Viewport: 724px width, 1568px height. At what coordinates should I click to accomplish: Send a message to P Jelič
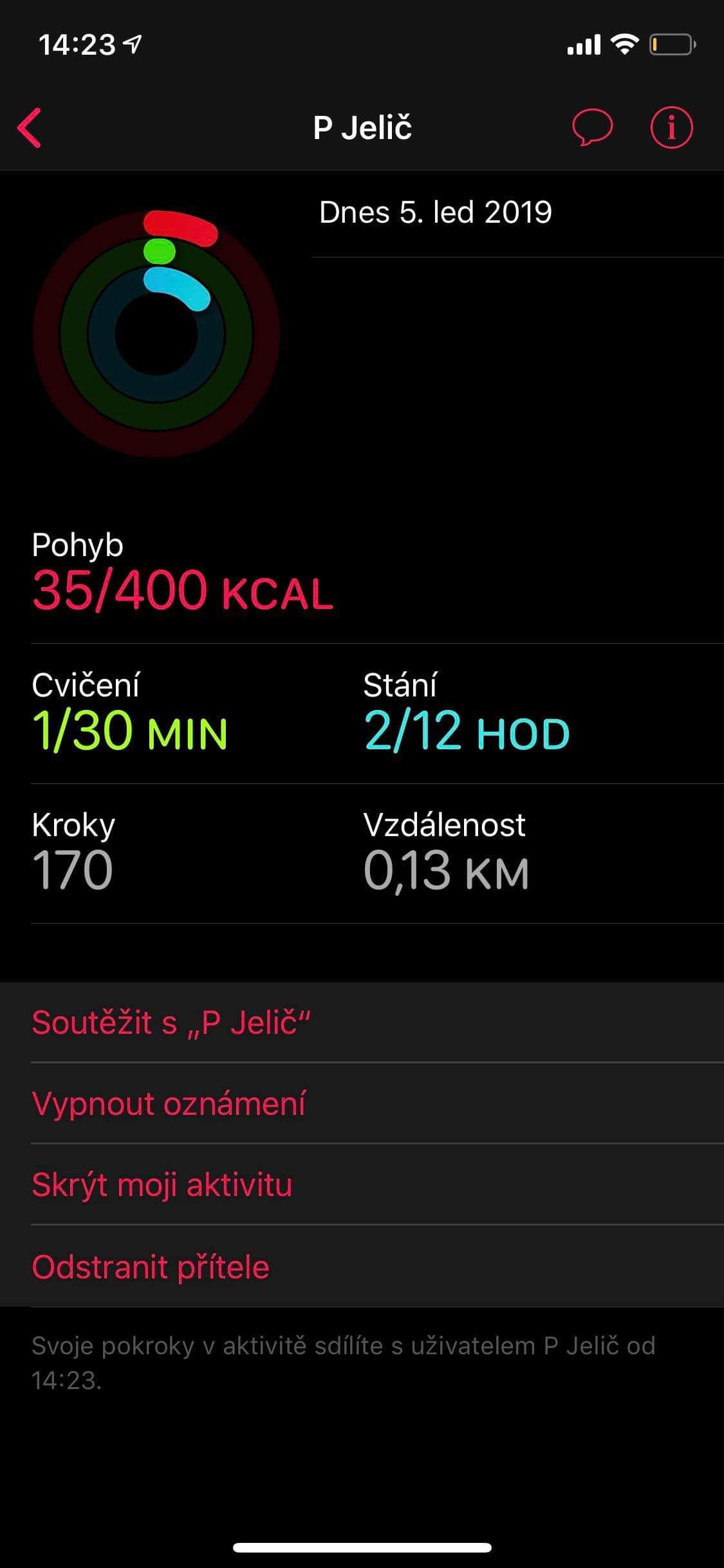pyautogui.click(x=591, y=127)
